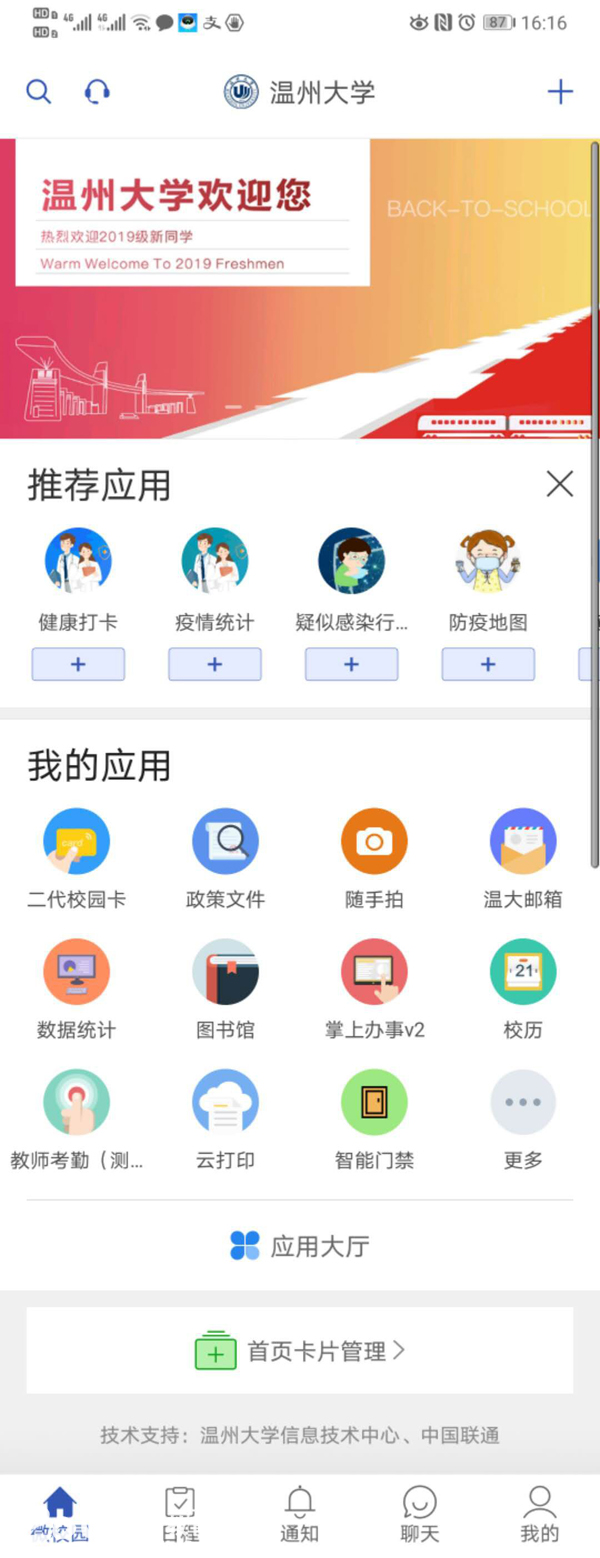This screenshot has height=1558, width=600.
Task: Add the 疫情统计 app
Action: [x=214, y=664]
